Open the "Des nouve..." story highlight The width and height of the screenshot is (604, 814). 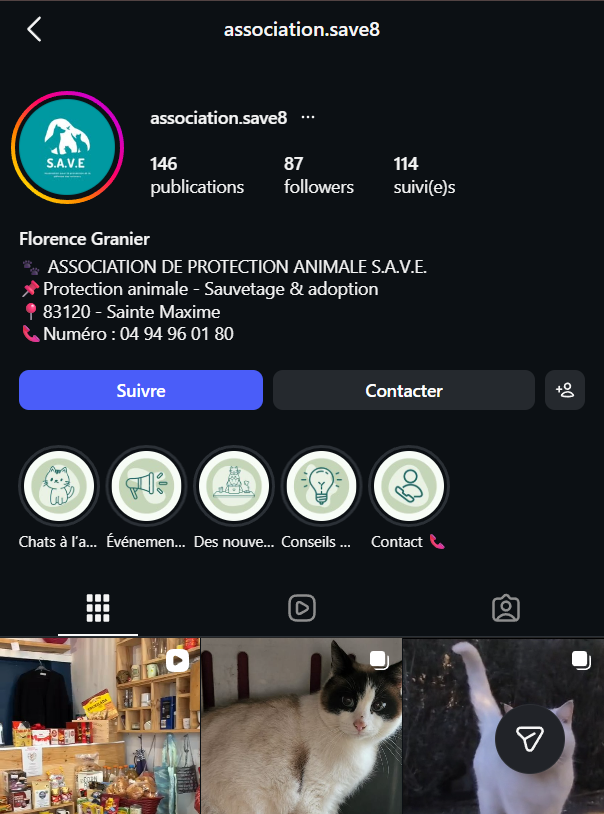click(x=234, y=487)
